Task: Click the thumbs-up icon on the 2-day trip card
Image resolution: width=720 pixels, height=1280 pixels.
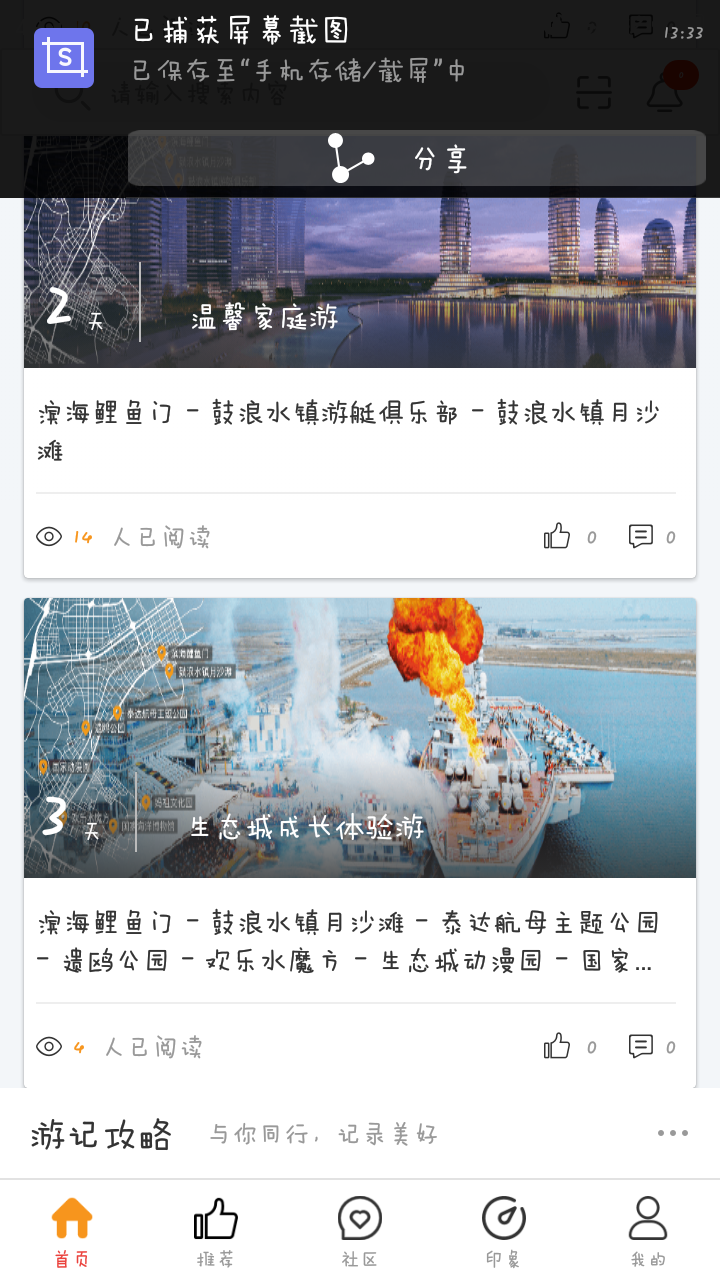Action: pyautogui.click(x=557, y=537)
